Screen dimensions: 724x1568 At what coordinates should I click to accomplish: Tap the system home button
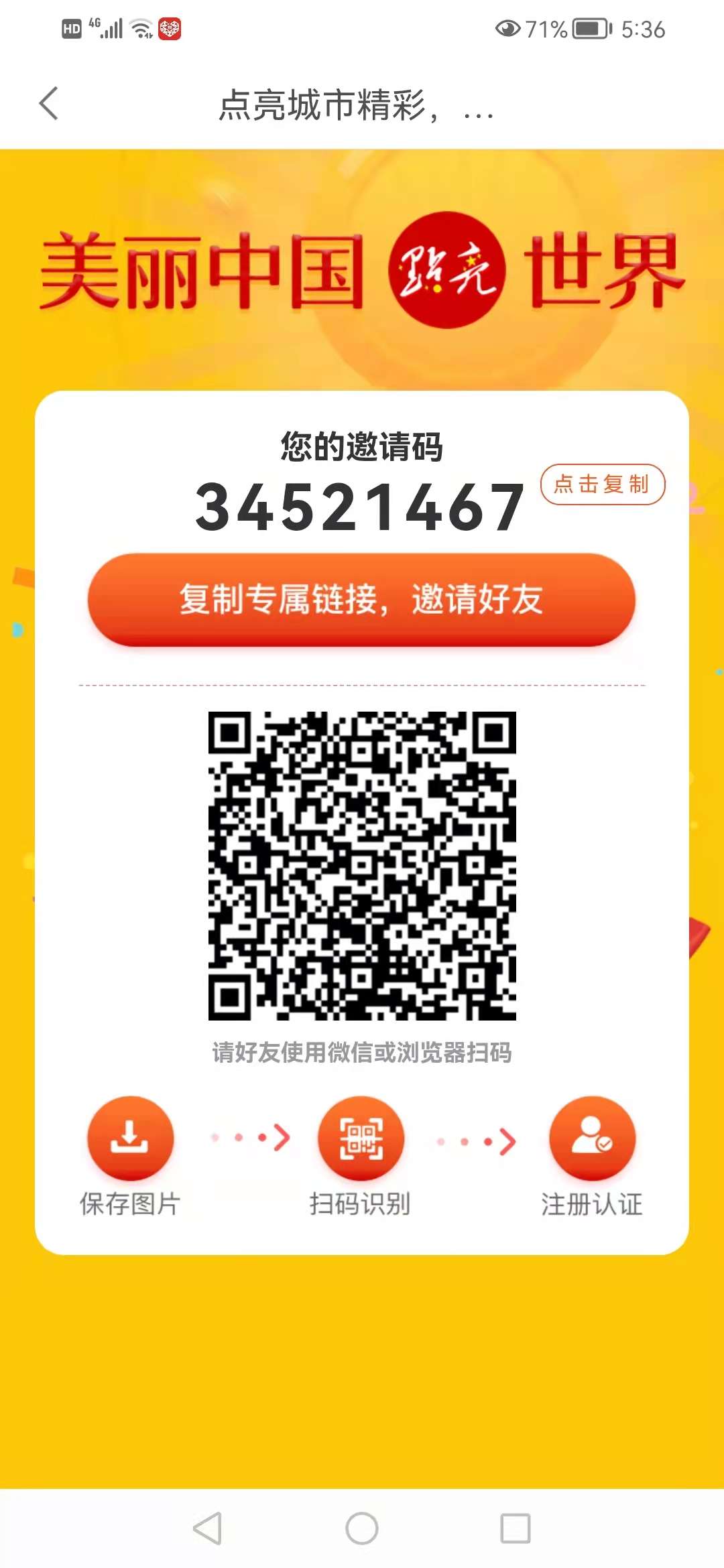pos(361,1528)
